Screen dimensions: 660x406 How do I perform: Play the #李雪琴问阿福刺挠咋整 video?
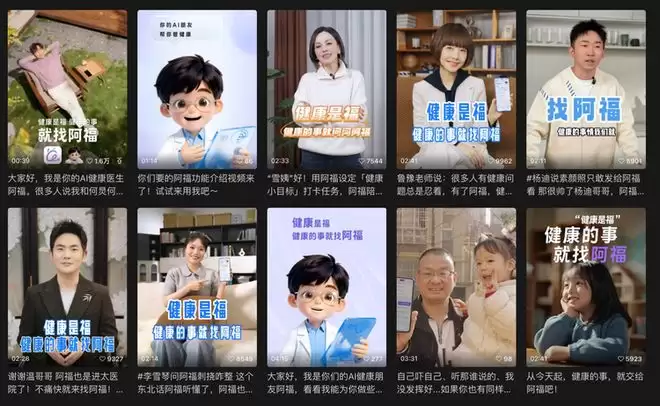[x=196, y=286]
